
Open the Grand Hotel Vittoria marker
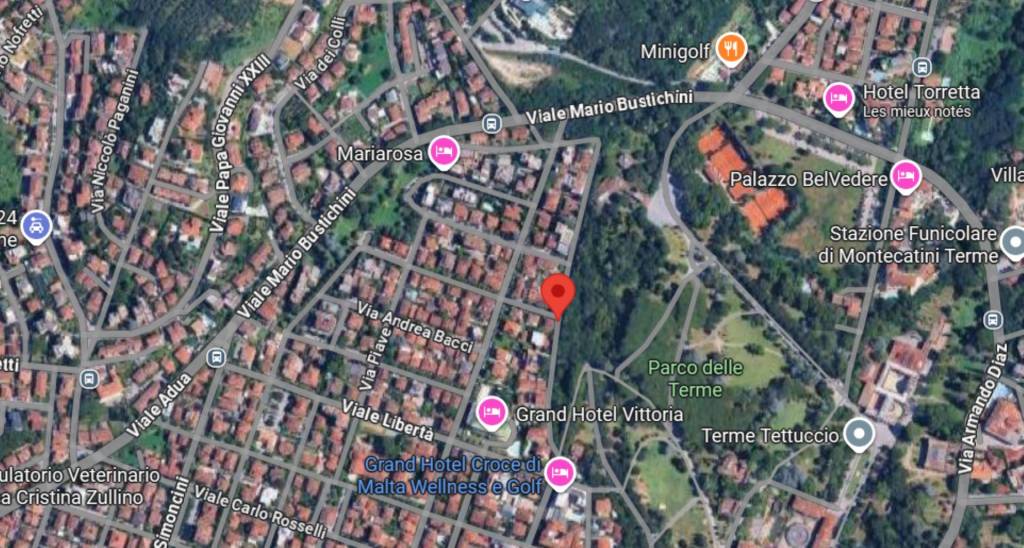pos(490,412)
